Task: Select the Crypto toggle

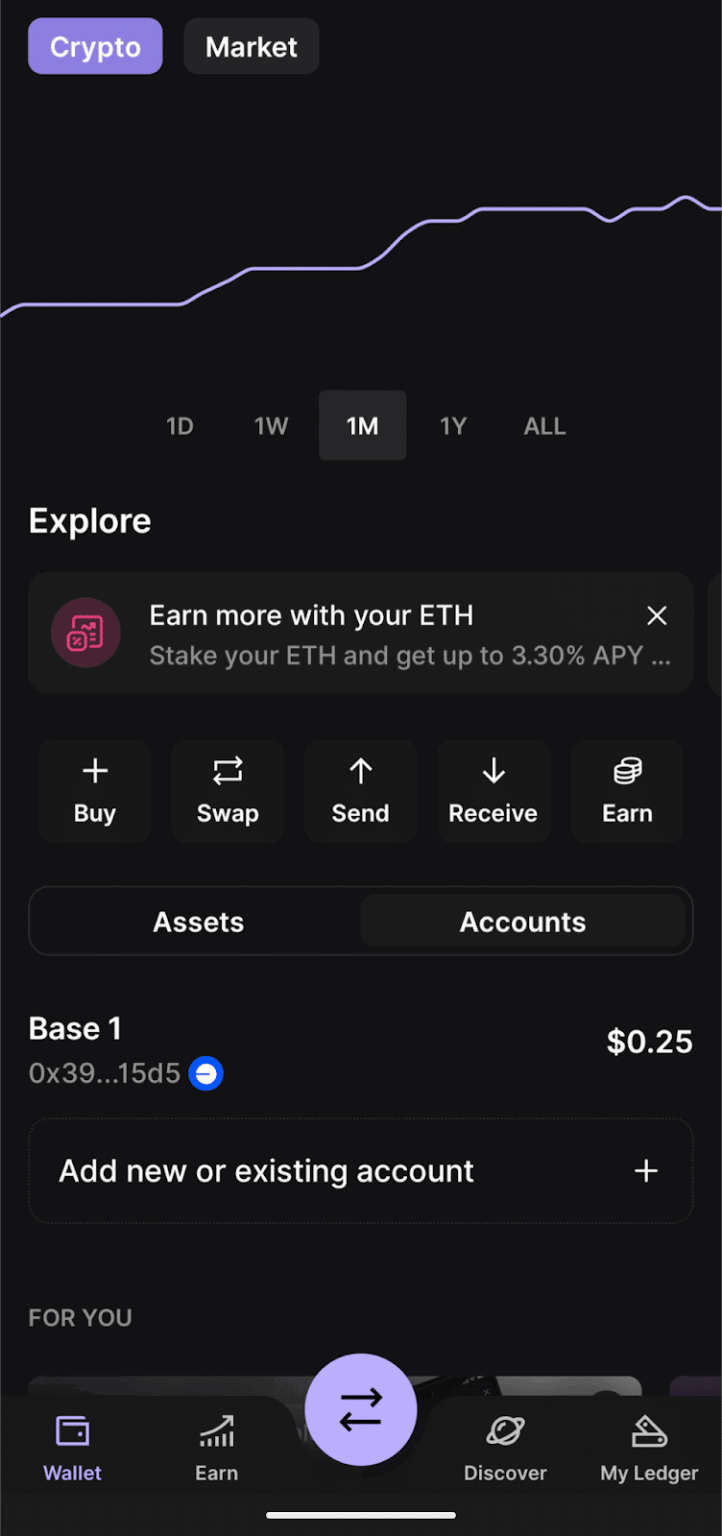Action: (x=95, y=46)
